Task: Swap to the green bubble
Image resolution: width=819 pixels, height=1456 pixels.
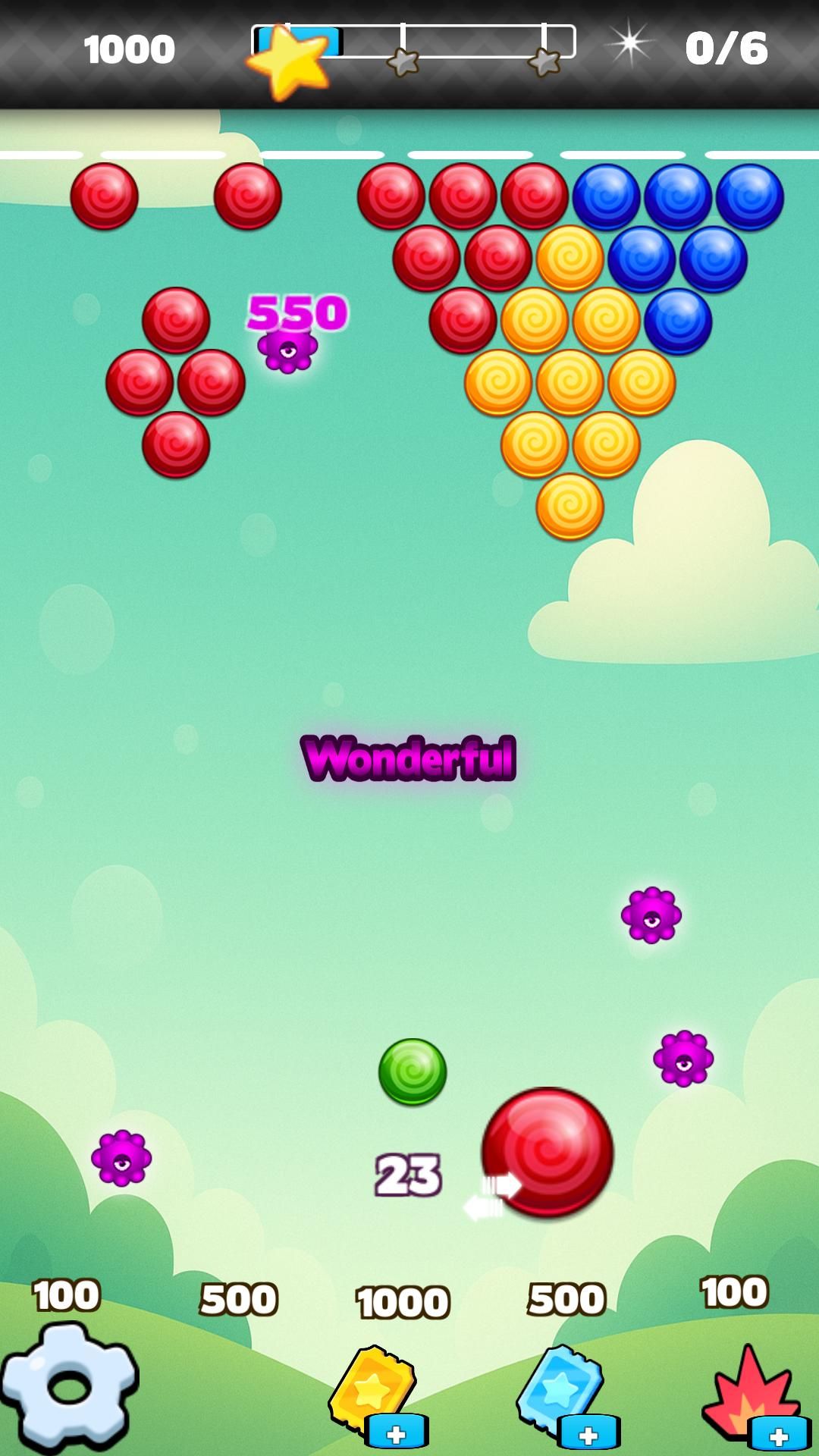Action: pyautogui.click(x=413, y=1072)
